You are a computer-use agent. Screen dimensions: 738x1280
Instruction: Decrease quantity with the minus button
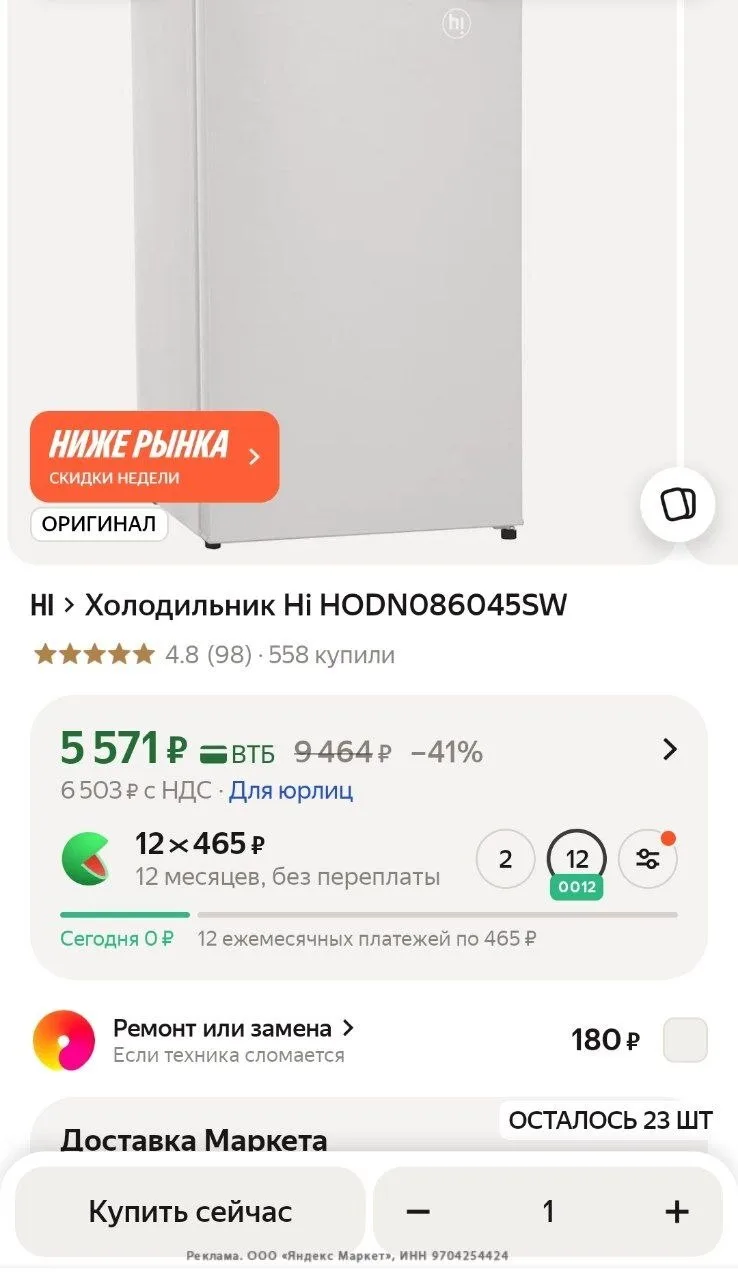[x=418, y=1212]
